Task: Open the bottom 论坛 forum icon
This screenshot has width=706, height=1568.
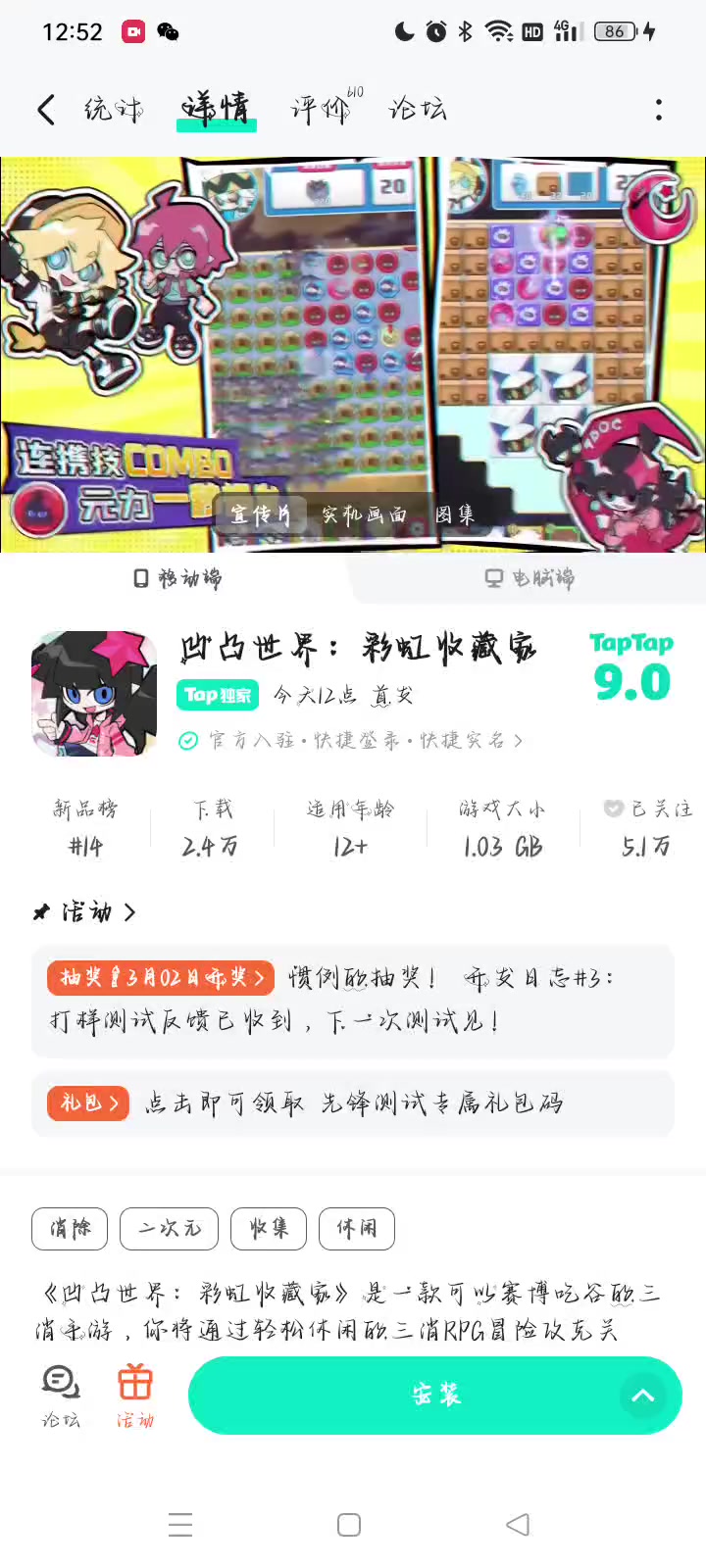Action: pyautogui.click(x=61, y=1395)
